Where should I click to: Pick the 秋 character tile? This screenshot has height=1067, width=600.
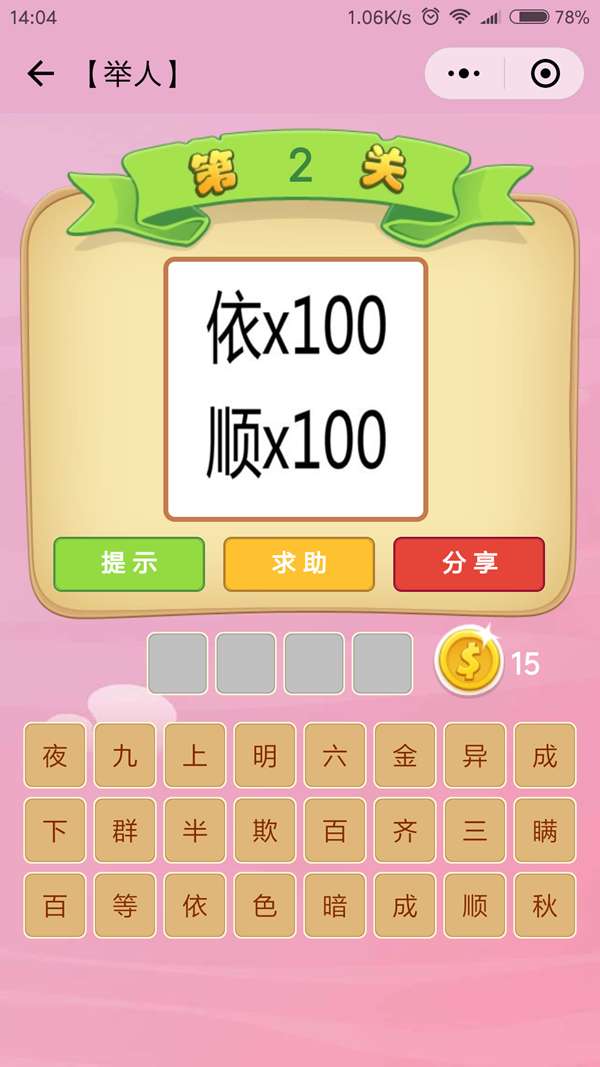click(545, 906)
